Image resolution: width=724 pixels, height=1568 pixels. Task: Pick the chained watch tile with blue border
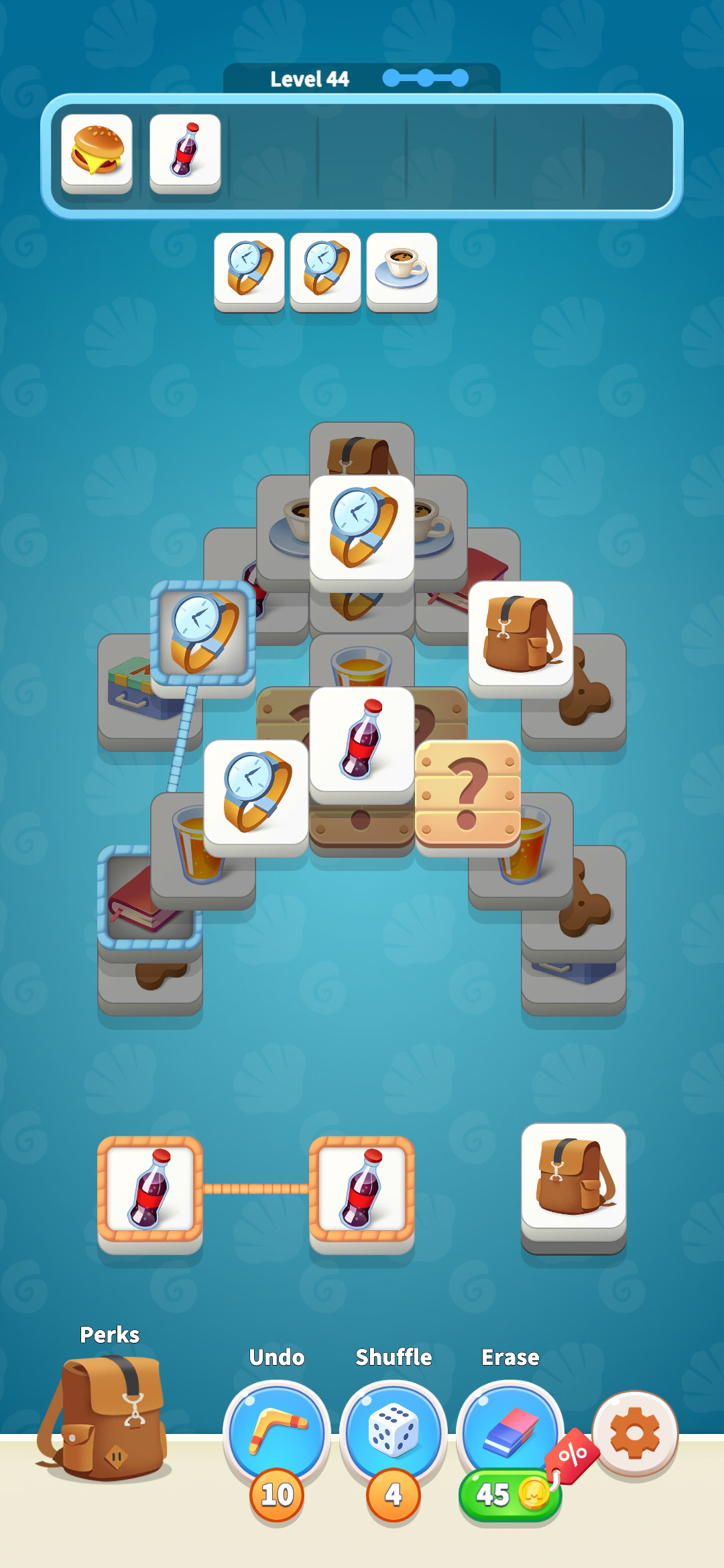[203, 635]
